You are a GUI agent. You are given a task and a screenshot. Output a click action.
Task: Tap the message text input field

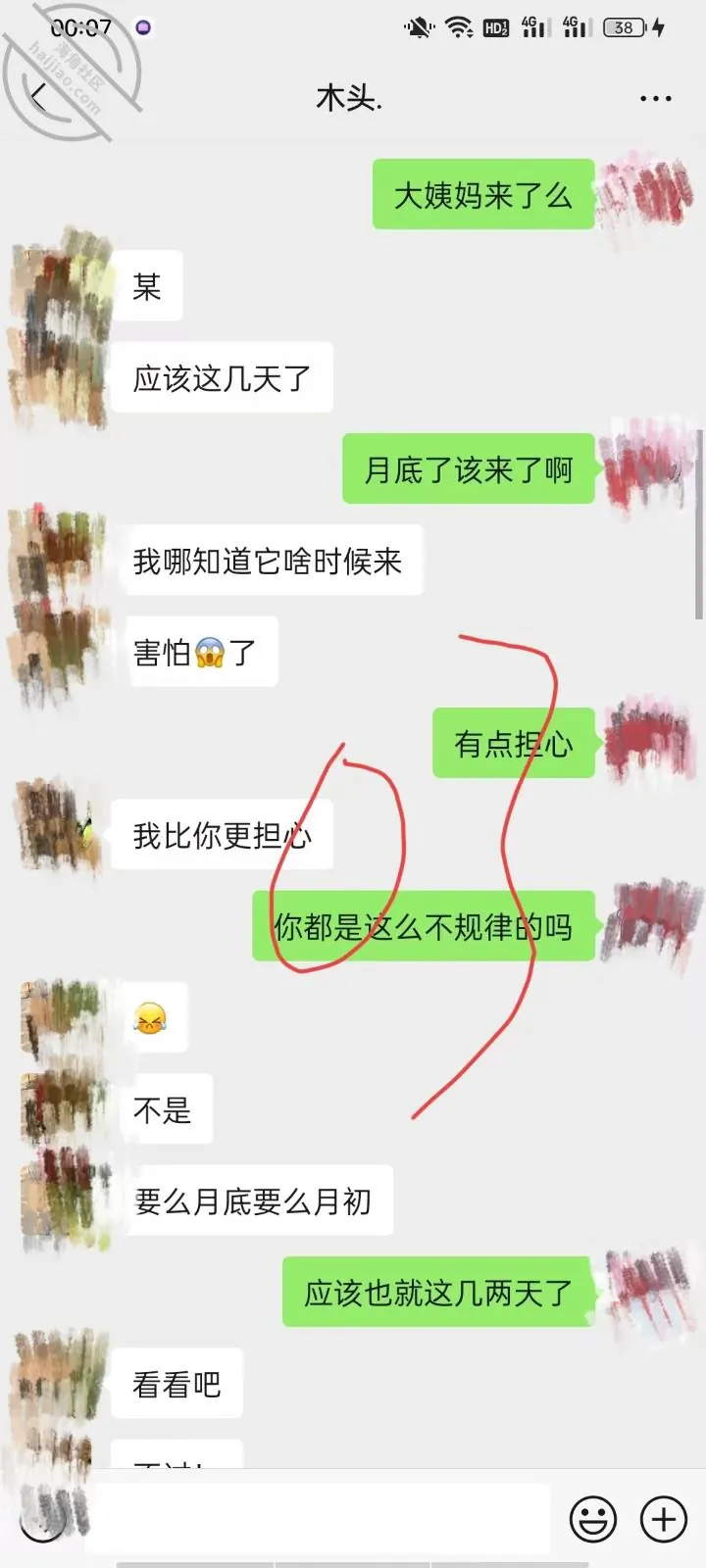[x=319, y=1518]
